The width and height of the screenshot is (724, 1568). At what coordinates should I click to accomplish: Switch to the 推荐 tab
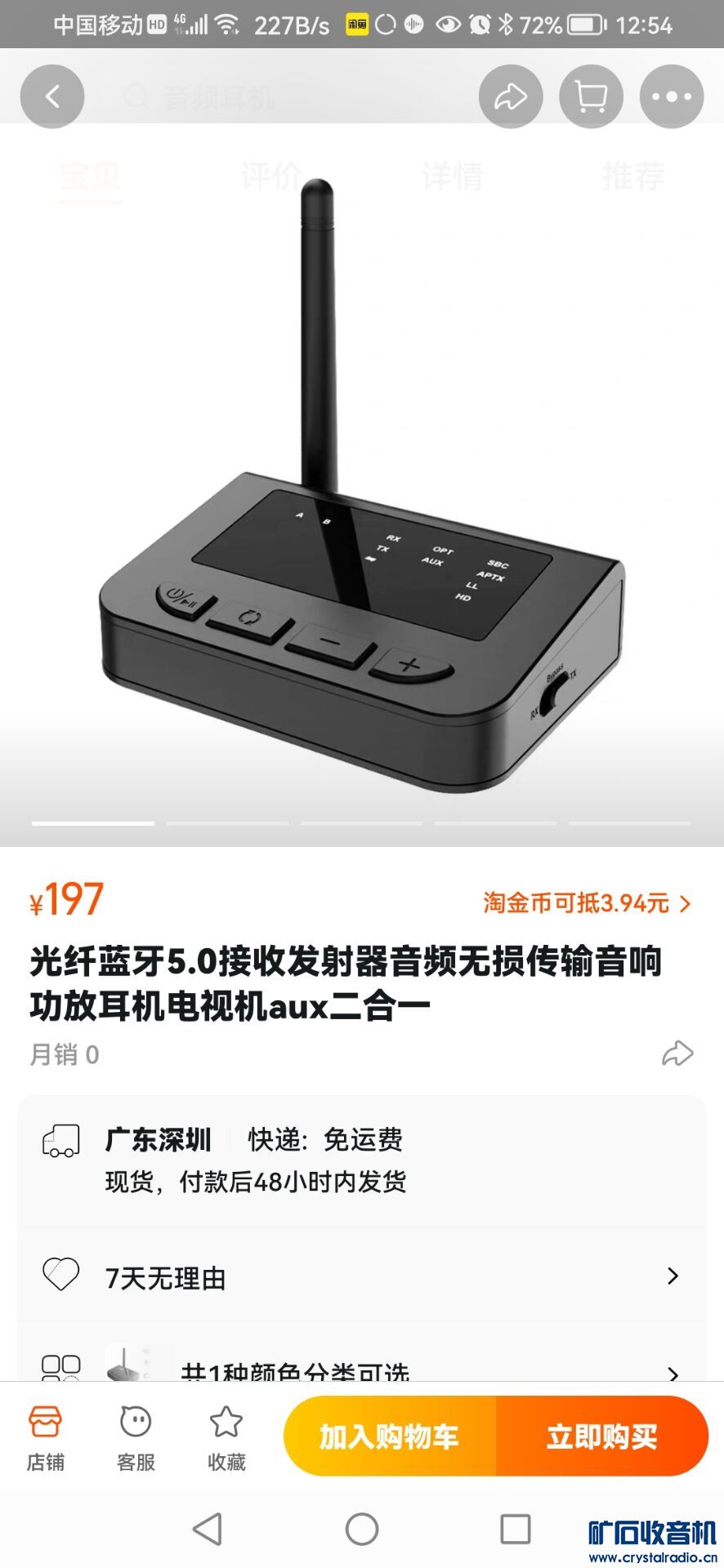tap(633, 176)
